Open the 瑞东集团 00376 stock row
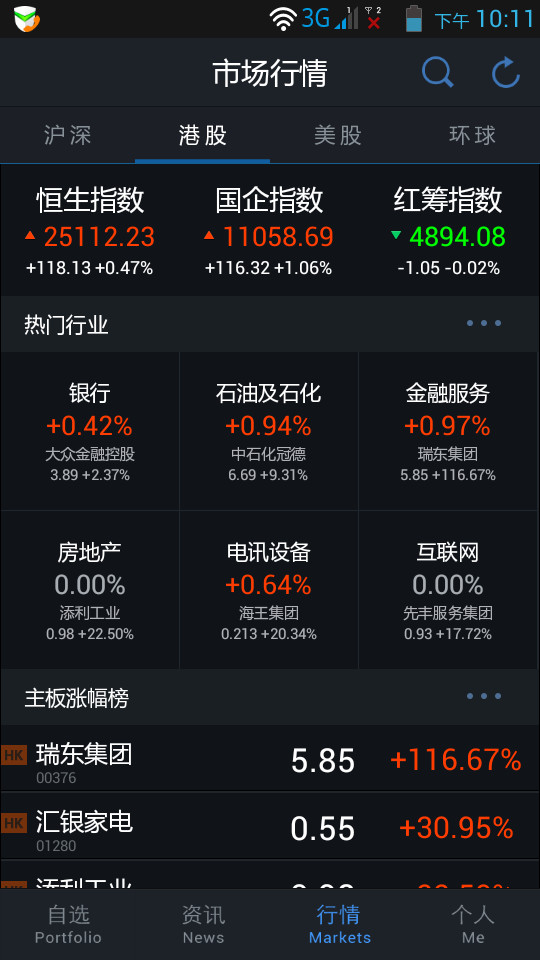Image resolution: width=540 pixels, height=960 pixels. (x=270, y=759)
